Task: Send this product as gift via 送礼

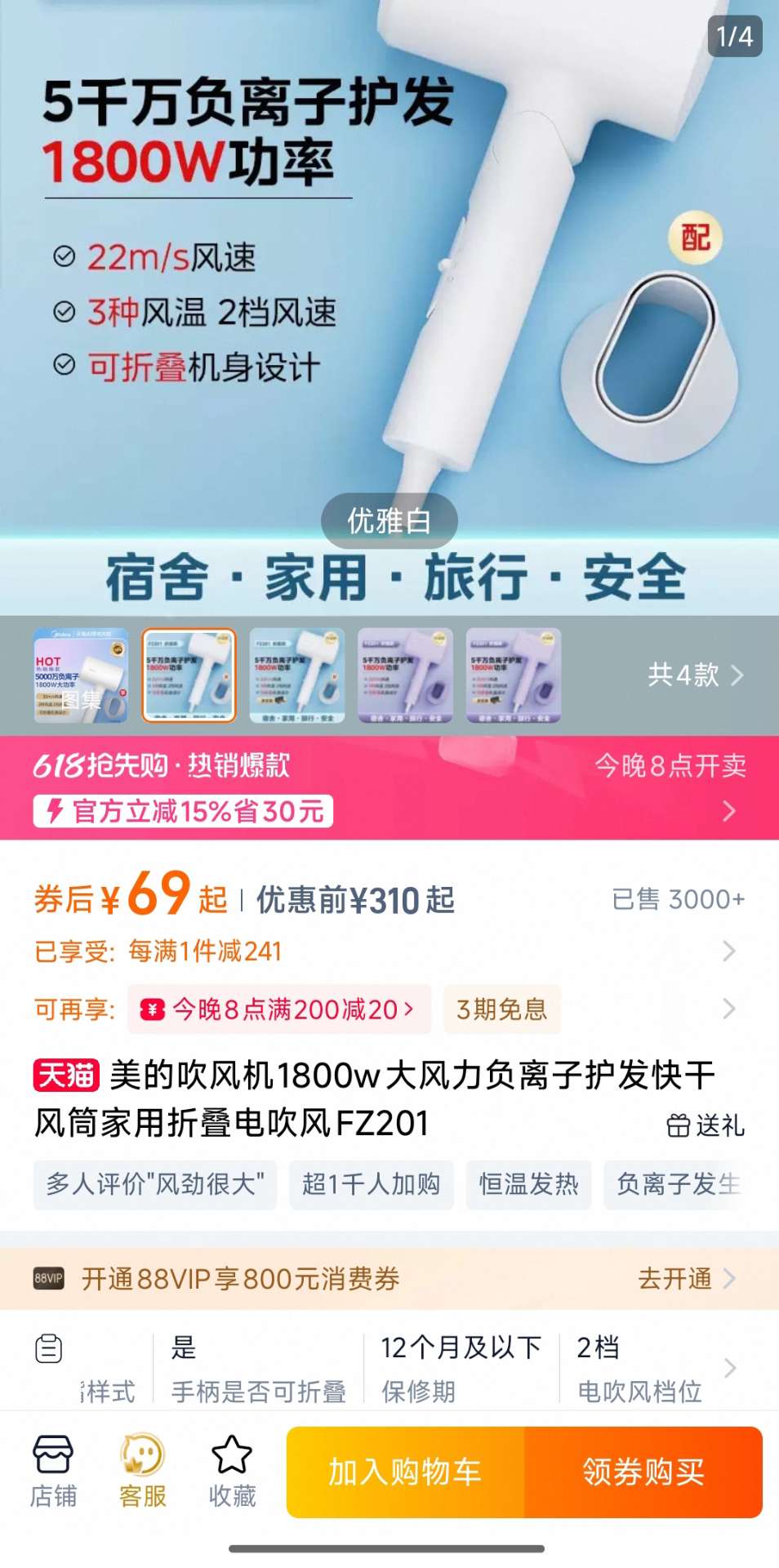Action: pyautogui.click(x=706, y=1125)
